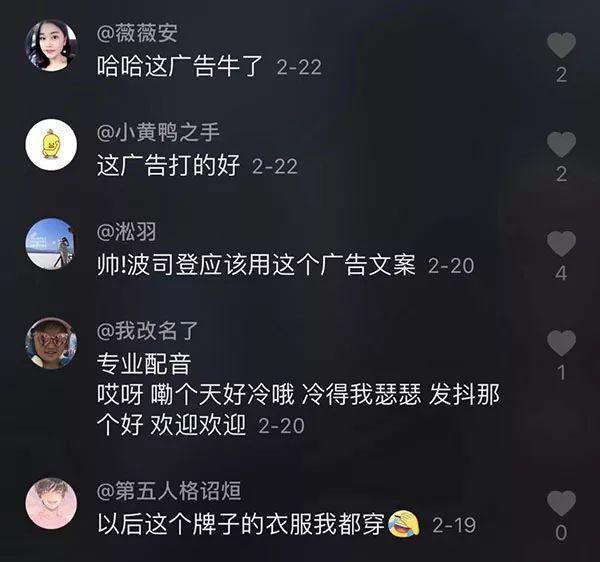This screenshot has width=600, height=562.
Task: Open 我改名了's avatar picture
Action: tap(50, 343)
